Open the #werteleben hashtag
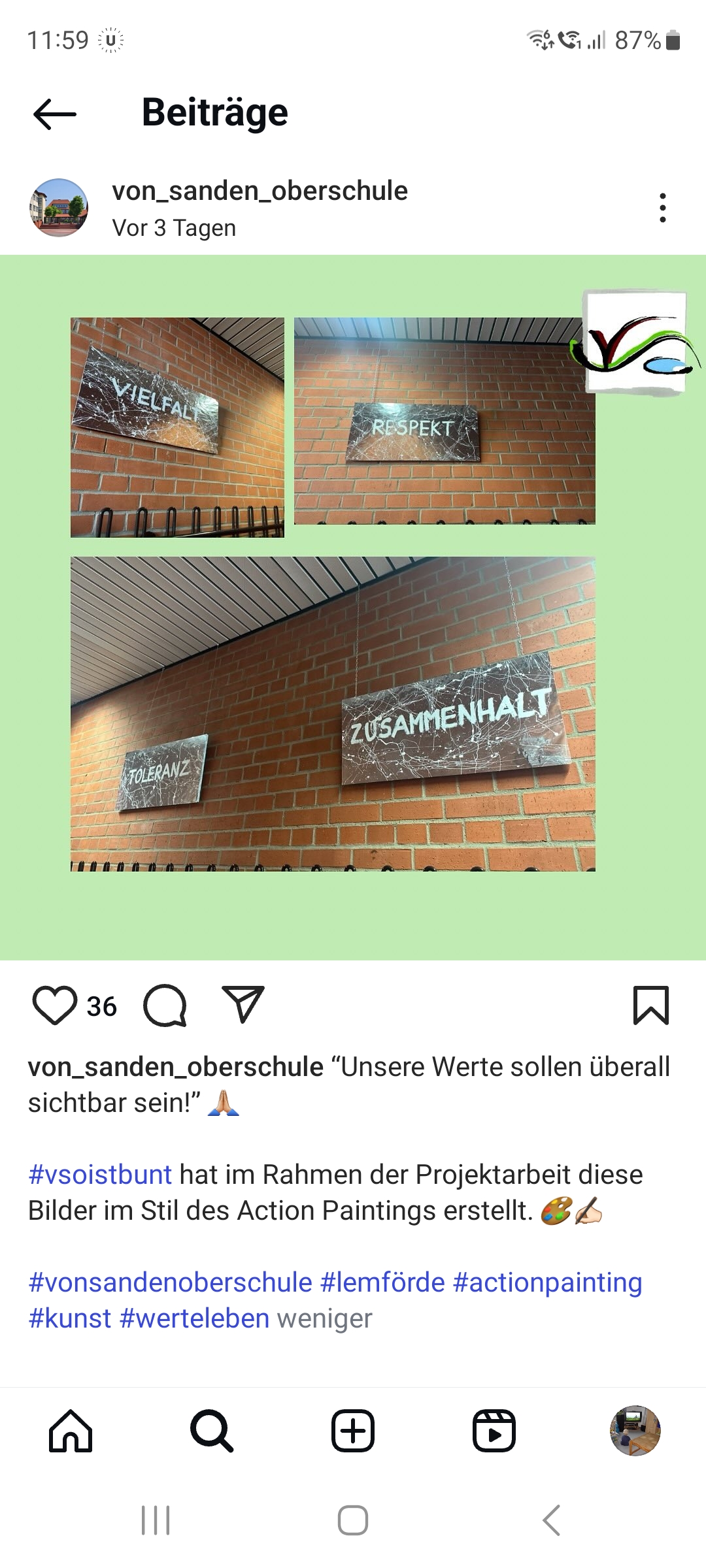This screenshot has height=1568, width=706. pos(195,1318)
